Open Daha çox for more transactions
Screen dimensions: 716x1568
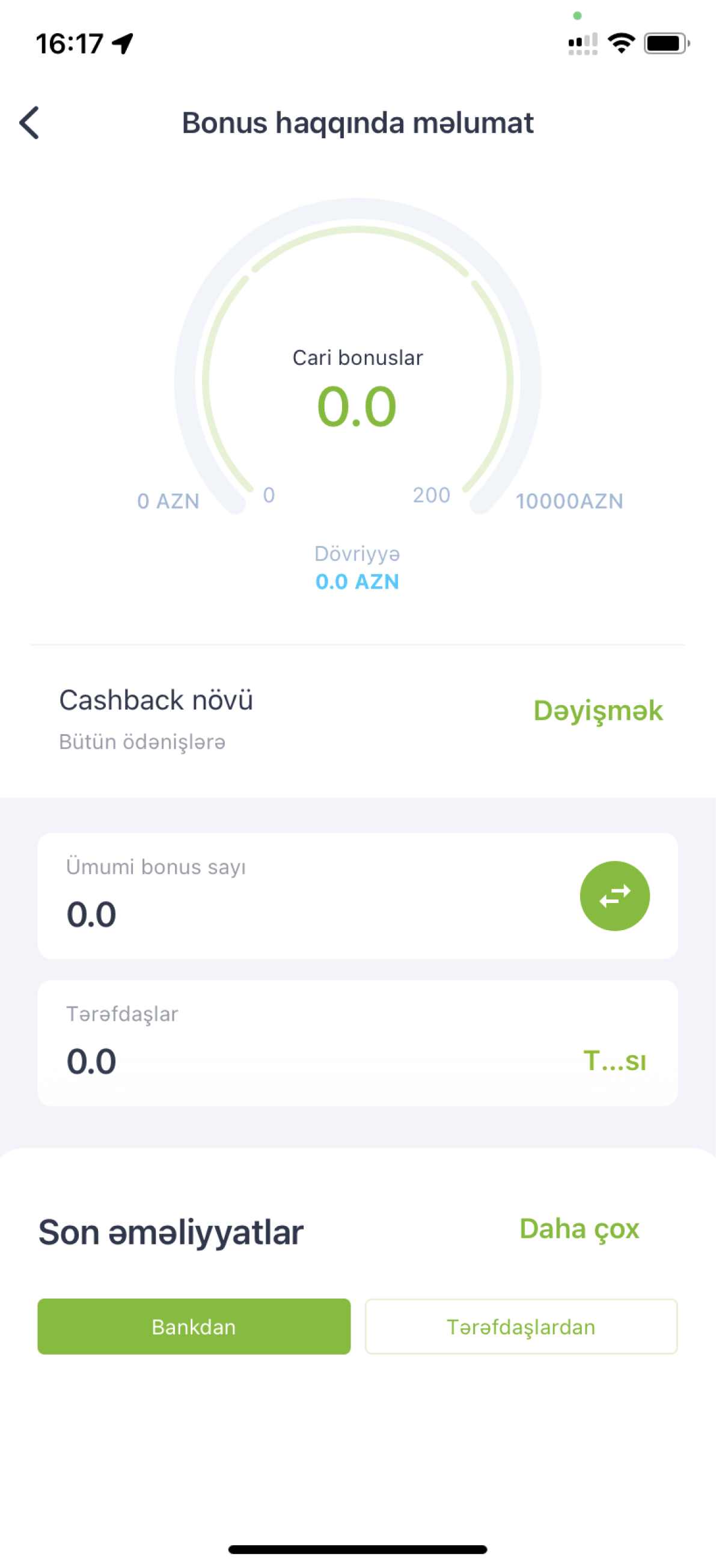point(579,1229)
